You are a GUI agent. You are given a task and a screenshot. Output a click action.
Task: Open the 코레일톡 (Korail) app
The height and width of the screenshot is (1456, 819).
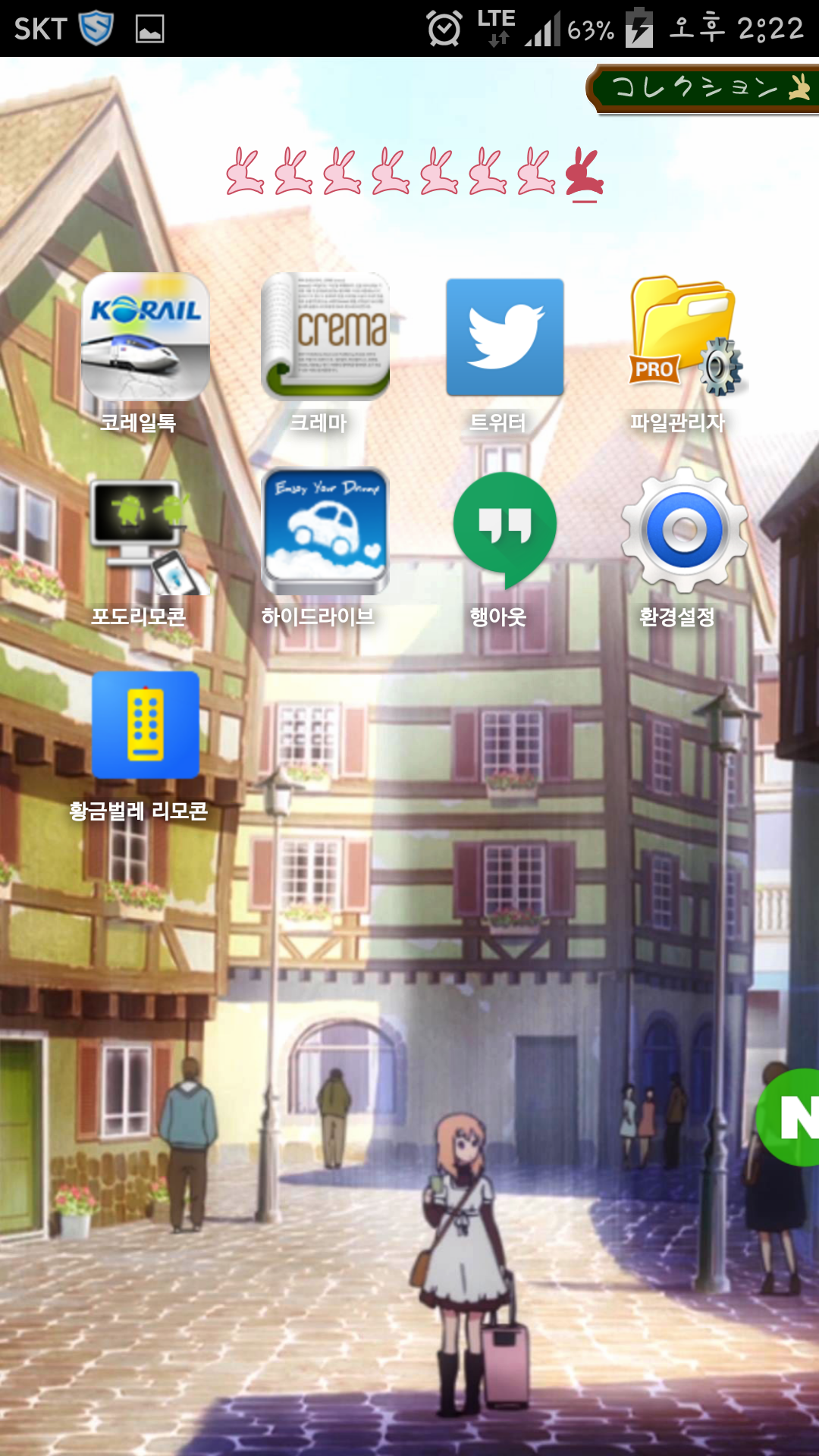145,337
